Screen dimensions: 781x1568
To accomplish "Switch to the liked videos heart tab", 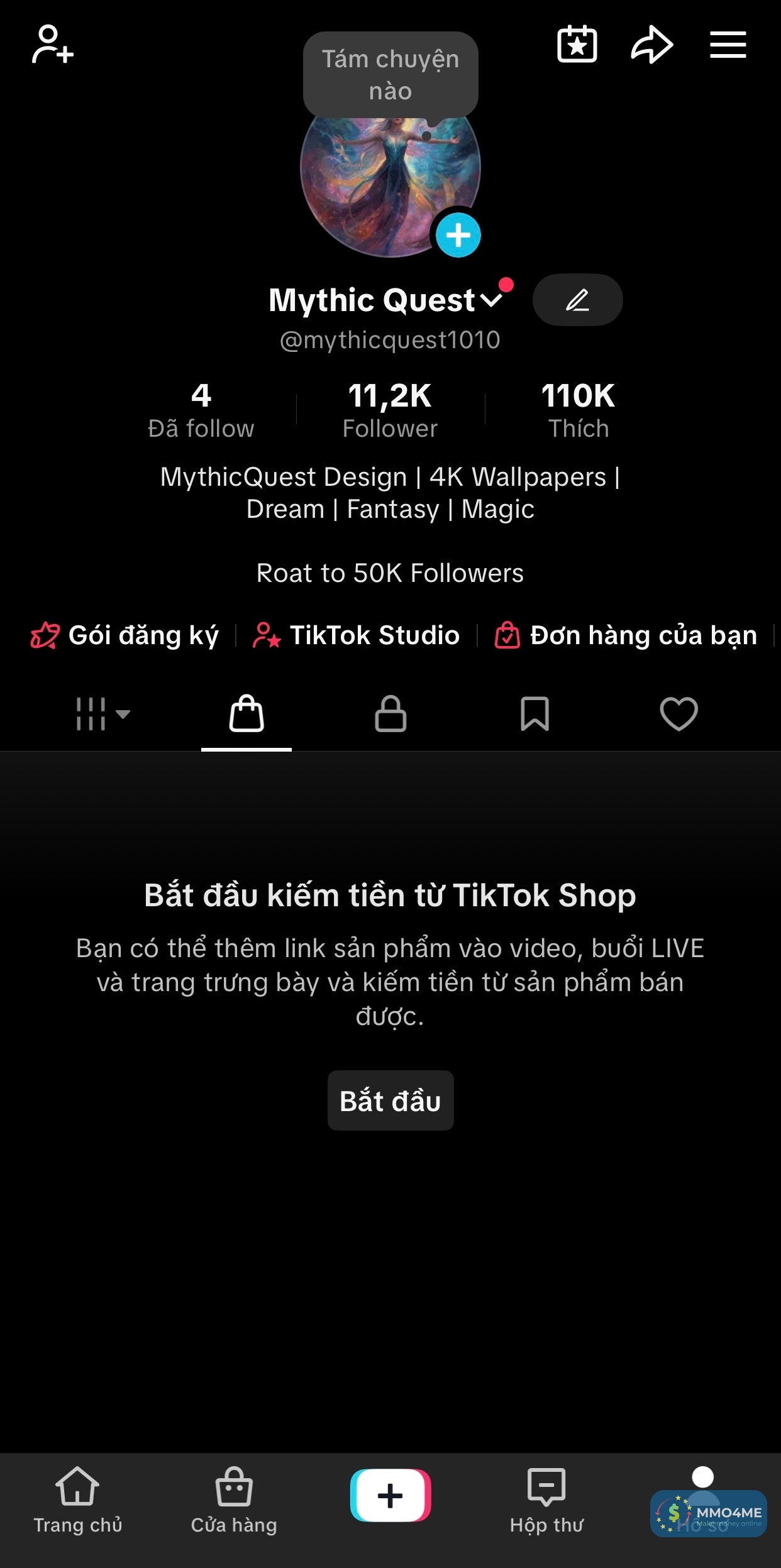I will pyautogui.click(x=679, y=714).
